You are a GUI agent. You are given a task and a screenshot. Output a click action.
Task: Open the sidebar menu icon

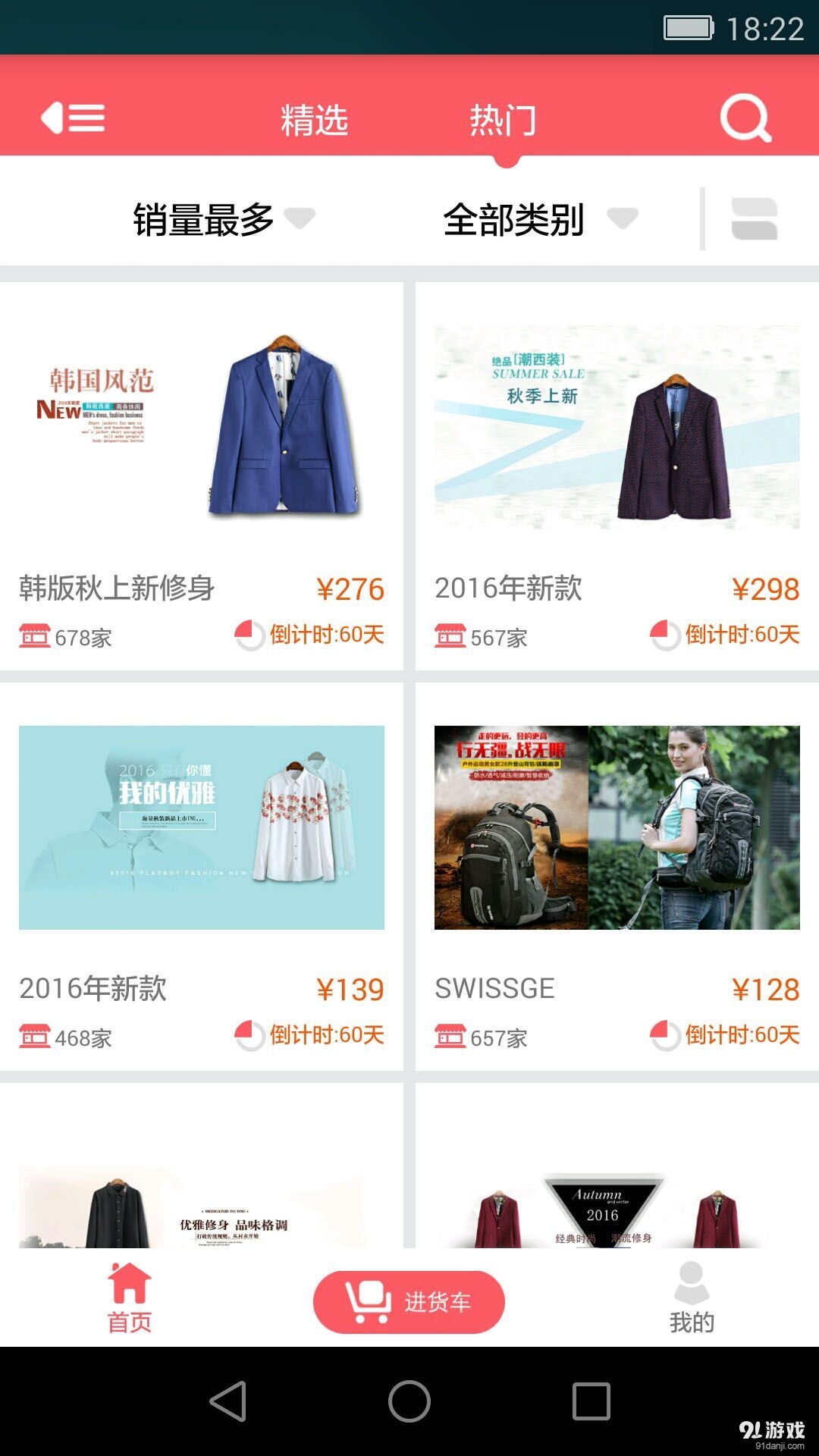click(72, 118)
